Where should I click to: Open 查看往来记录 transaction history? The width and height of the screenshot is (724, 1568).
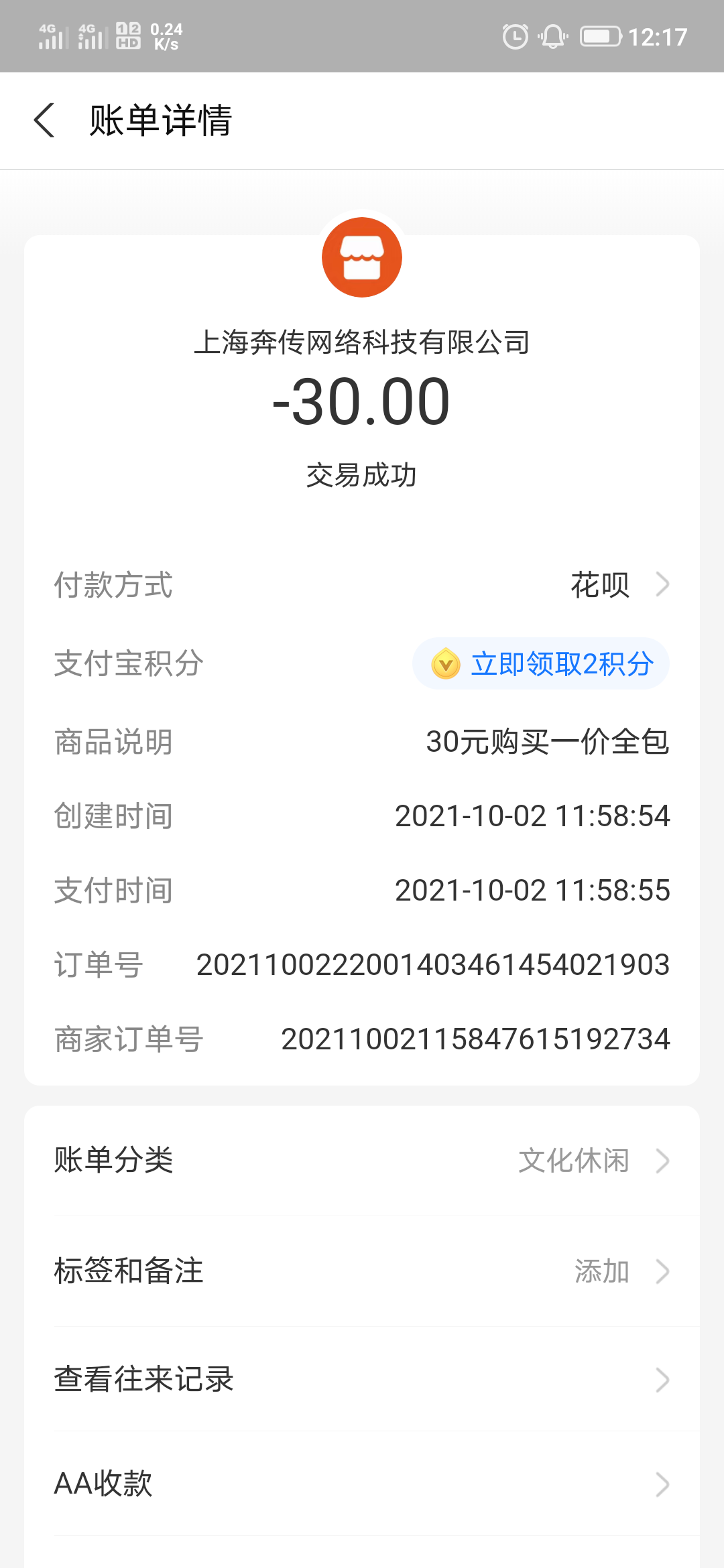click(362, 1380)
